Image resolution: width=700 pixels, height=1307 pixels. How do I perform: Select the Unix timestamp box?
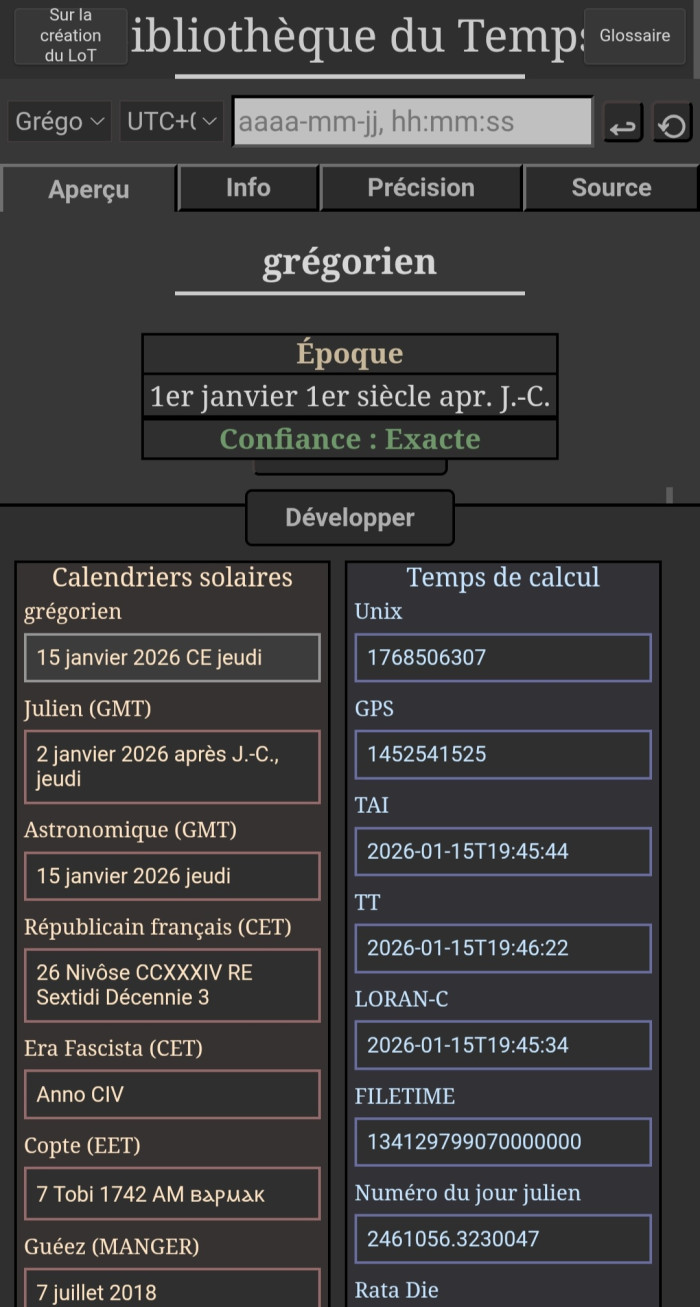tap(503, 658)
